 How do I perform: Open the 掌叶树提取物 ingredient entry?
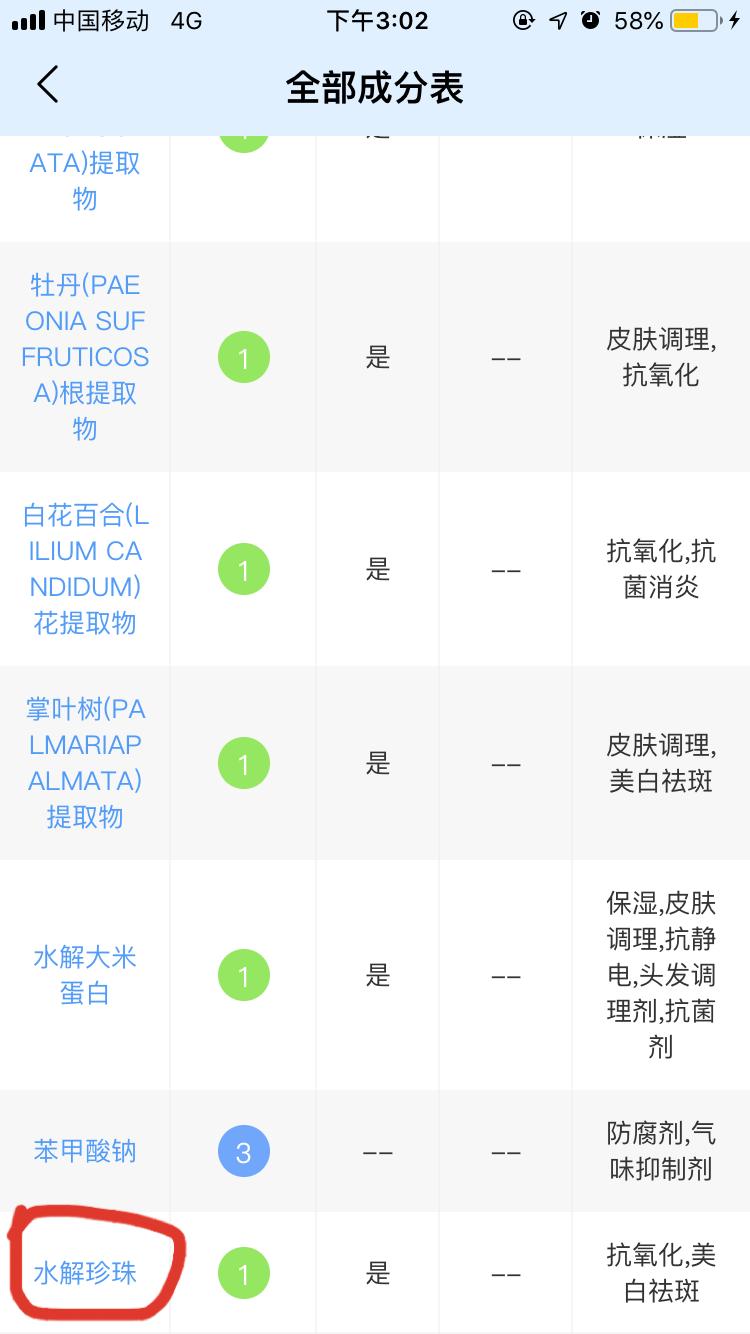click(85, 763)
